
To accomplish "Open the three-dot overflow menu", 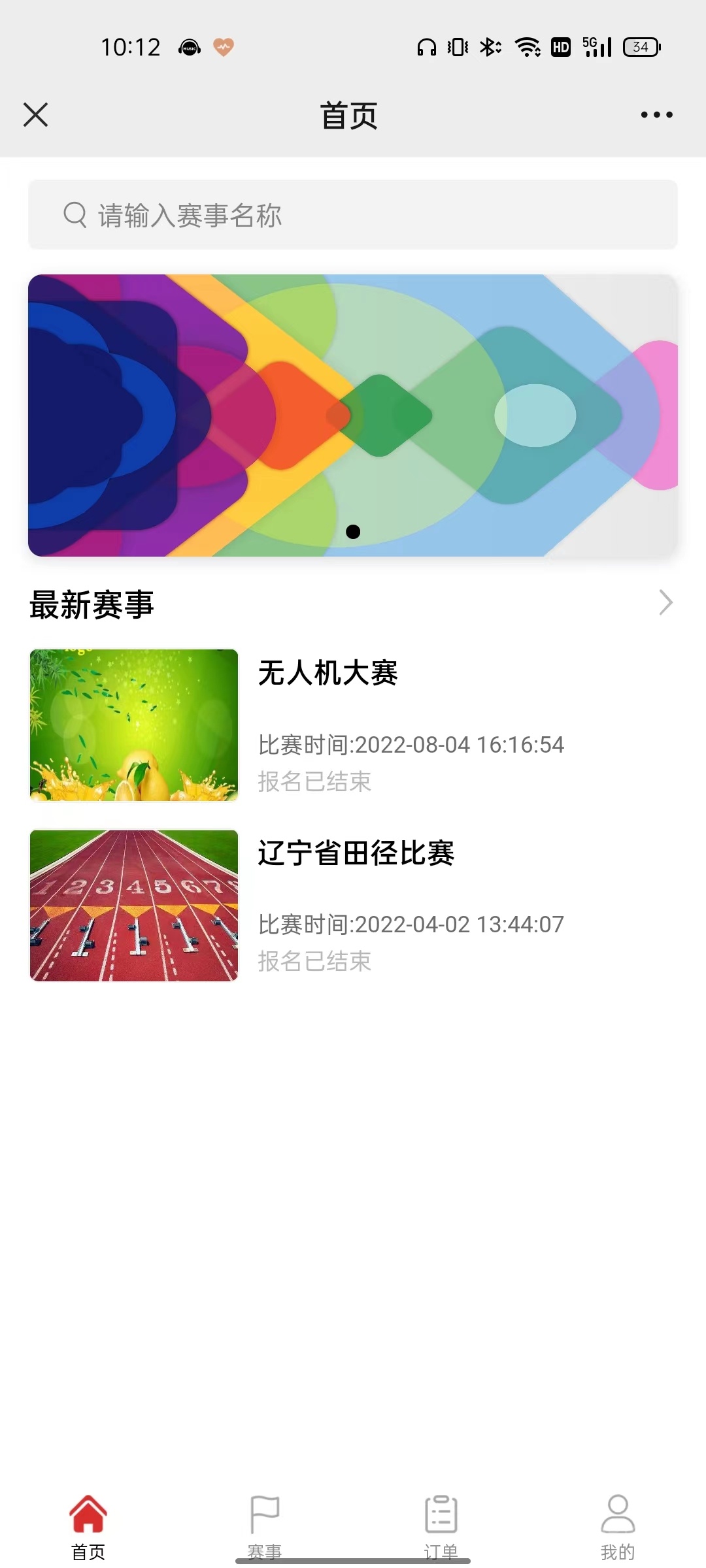I will (x=656, y=115).
